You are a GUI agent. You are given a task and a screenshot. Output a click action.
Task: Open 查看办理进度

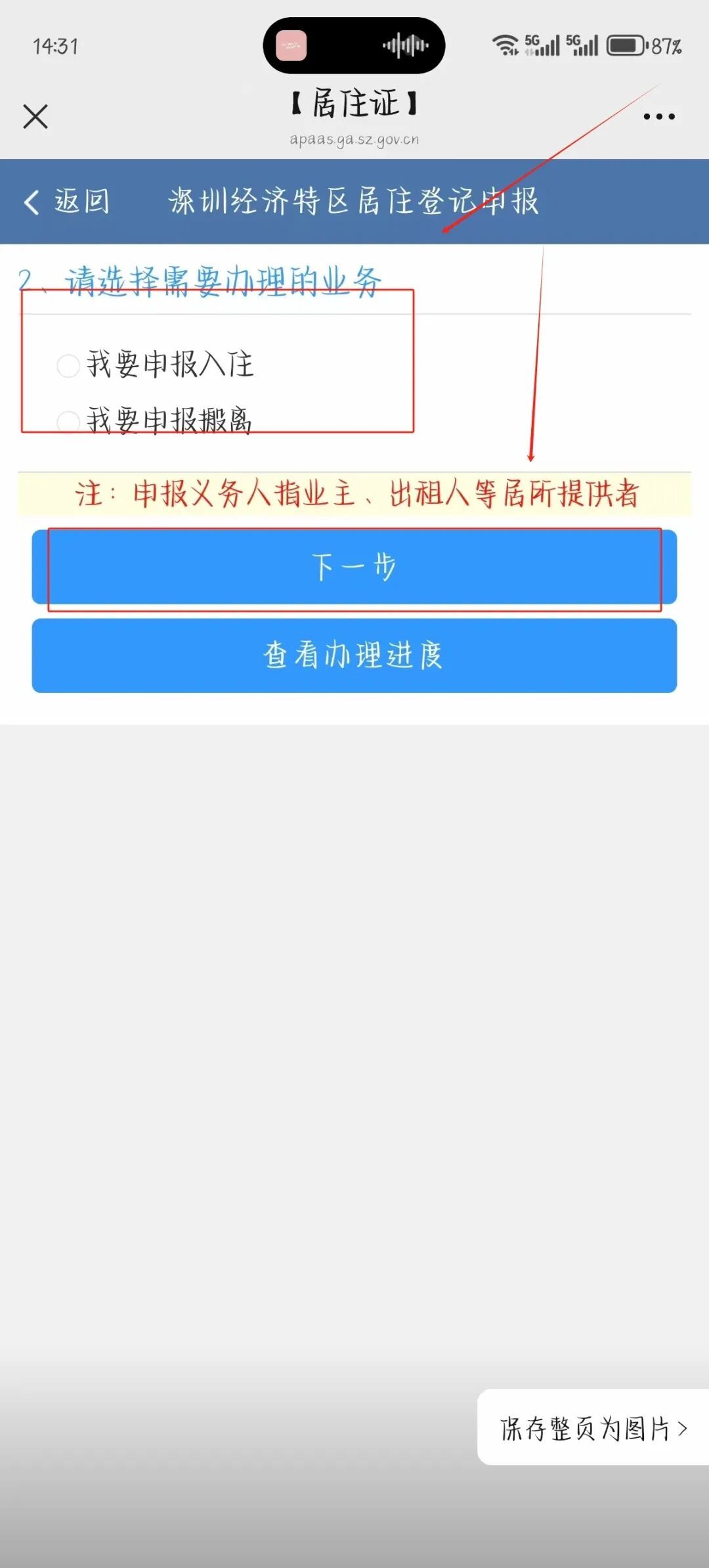pyautogui.click(x=354, y=656)
